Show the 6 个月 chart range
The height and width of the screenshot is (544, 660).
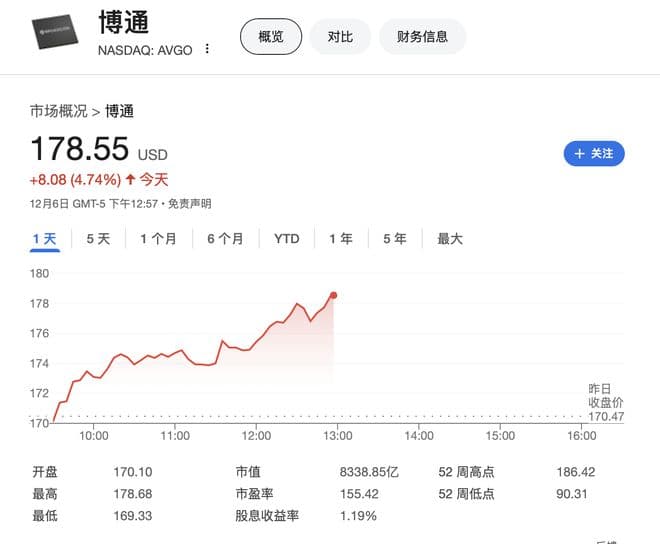(x=225, y=238)
